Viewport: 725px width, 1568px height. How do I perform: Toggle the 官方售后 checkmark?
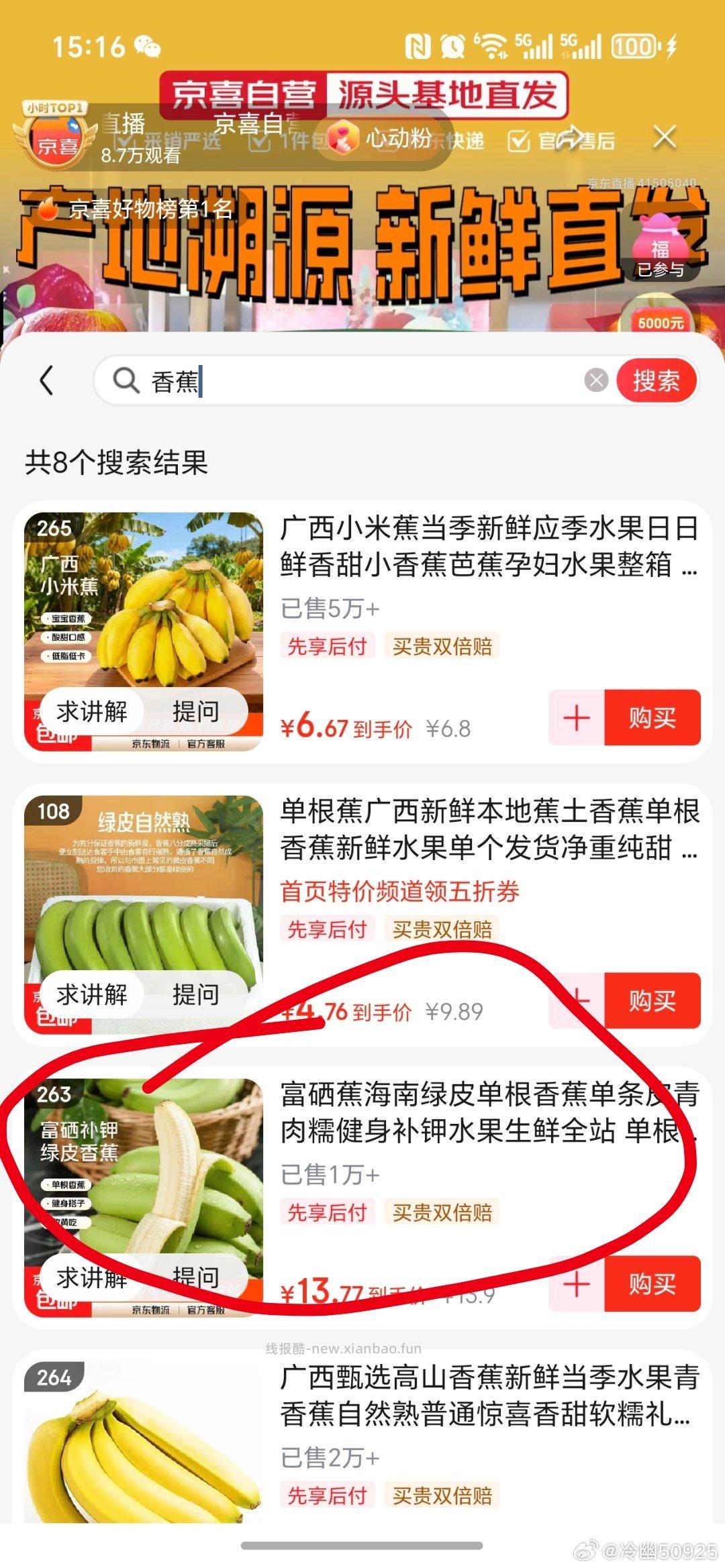(518, 140)
